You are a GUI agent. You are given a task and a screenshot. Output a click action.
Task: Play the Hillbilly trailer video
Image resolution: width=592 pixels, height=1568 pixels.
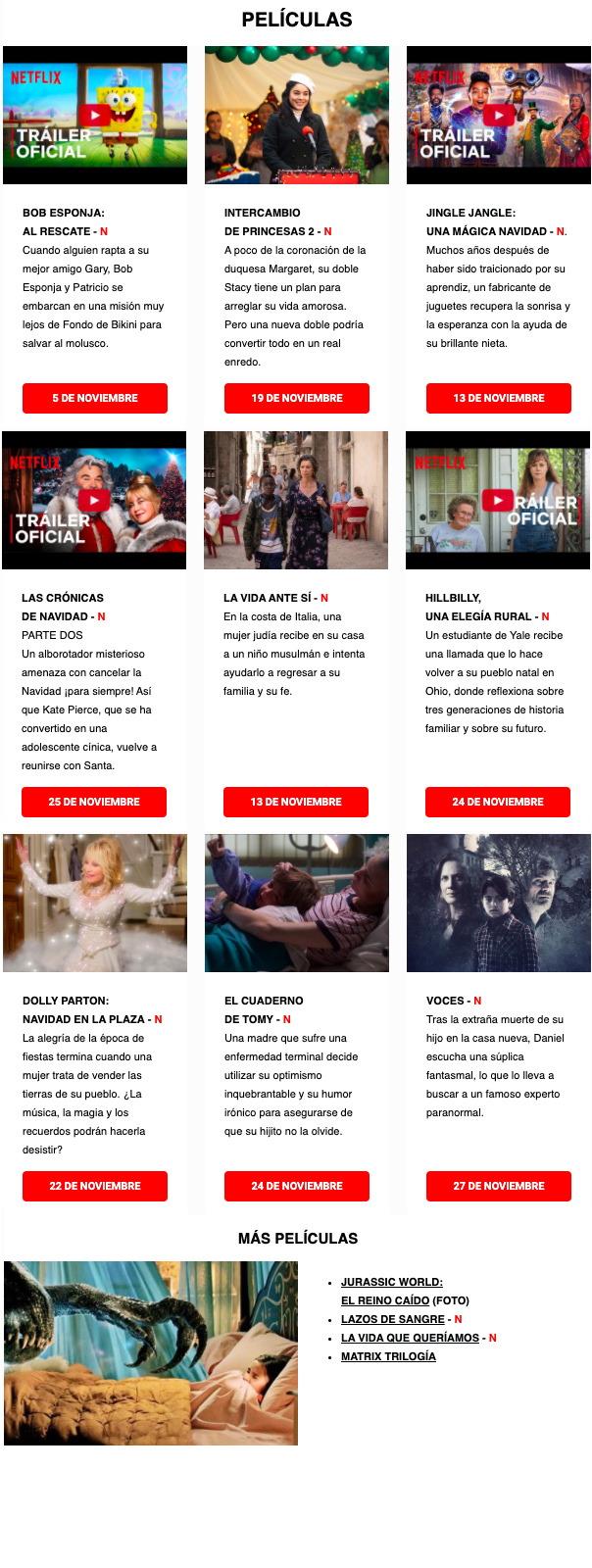498,500
